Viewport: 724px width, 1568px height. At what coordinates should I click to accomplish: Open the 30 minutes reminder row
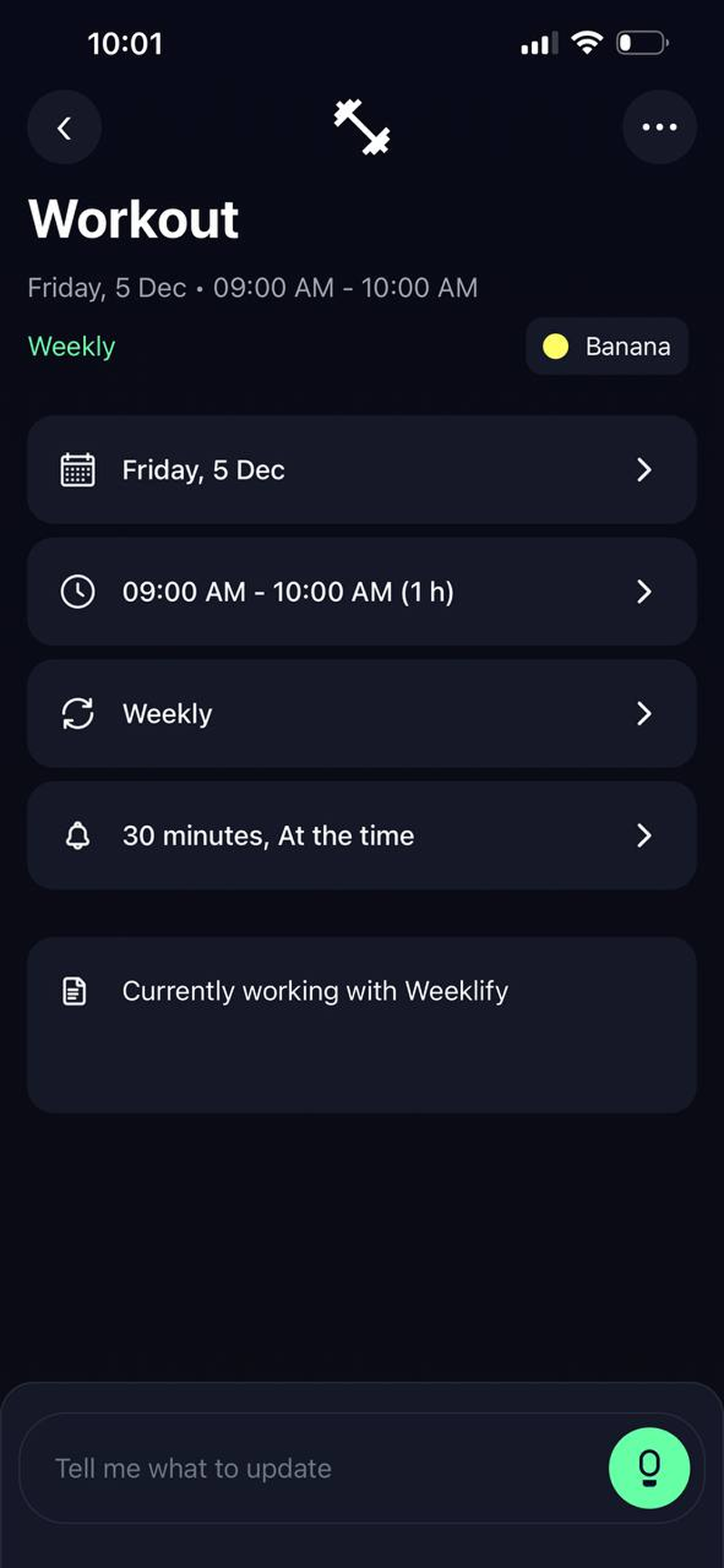click(361, 835)
